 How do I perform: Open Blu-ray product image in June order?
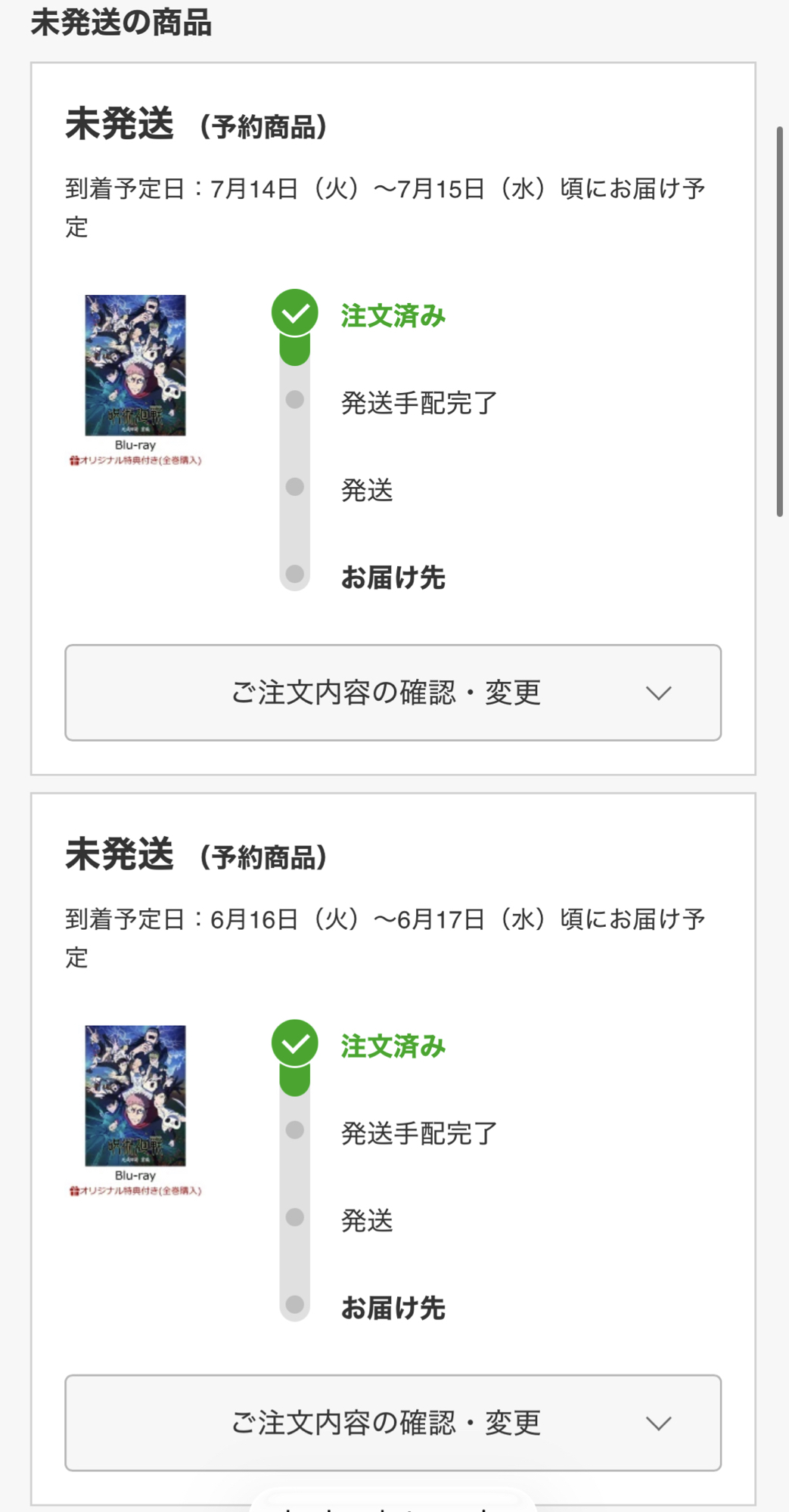point(135,1096)
